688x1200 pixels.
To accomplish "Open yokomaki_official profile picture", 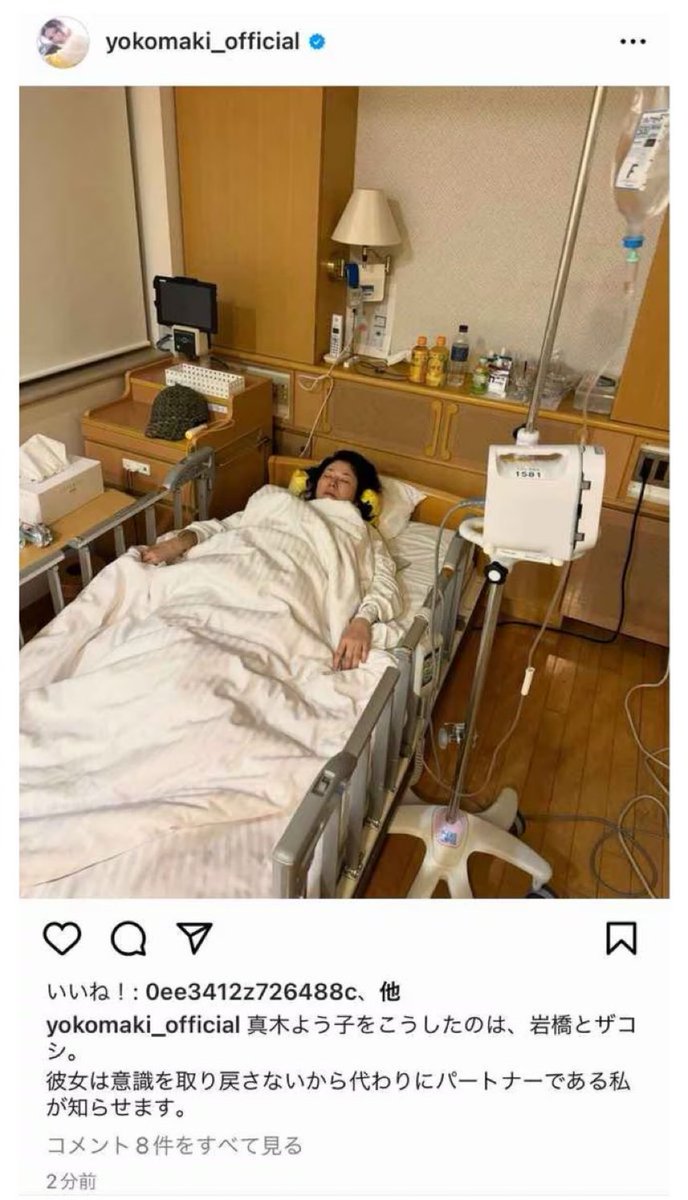I will [x=63, y=42].
